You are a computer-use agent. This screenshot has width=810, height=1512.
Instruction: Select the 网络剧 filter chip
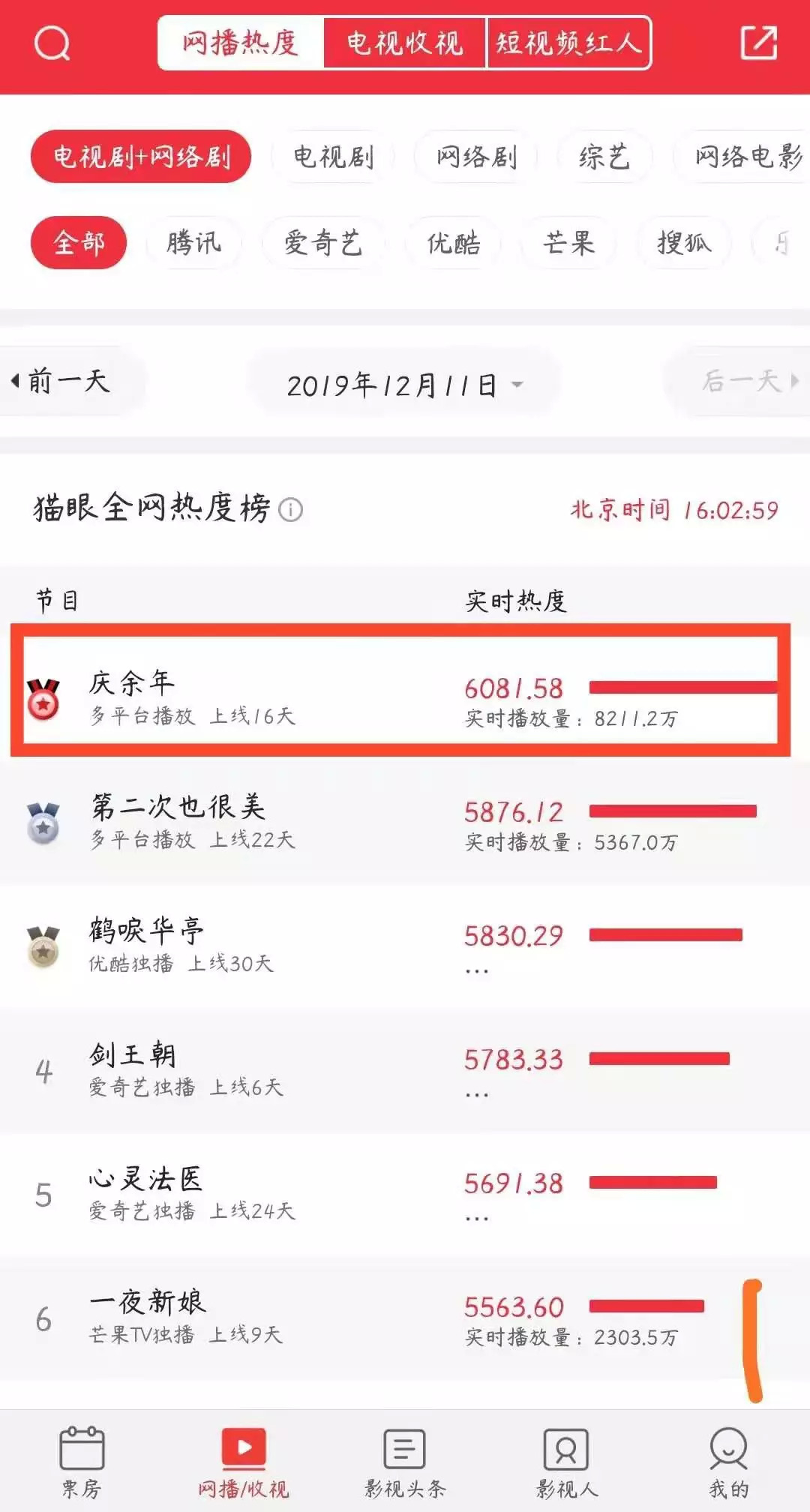476,157
